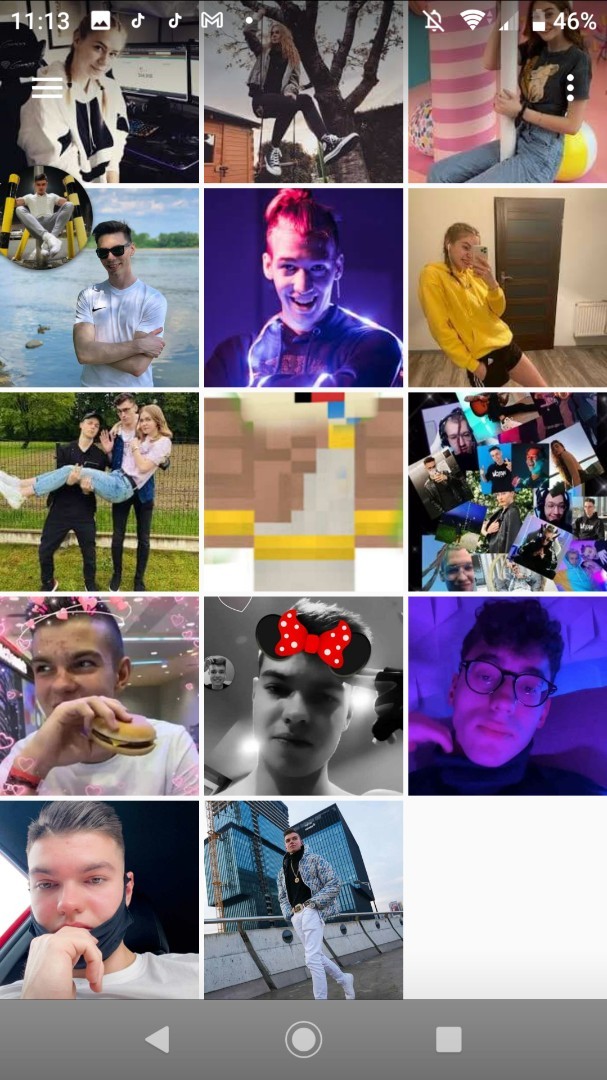Open the hamburger menu
The image size is (607, 1080).
pyautogui.click(x=47, y=88)
